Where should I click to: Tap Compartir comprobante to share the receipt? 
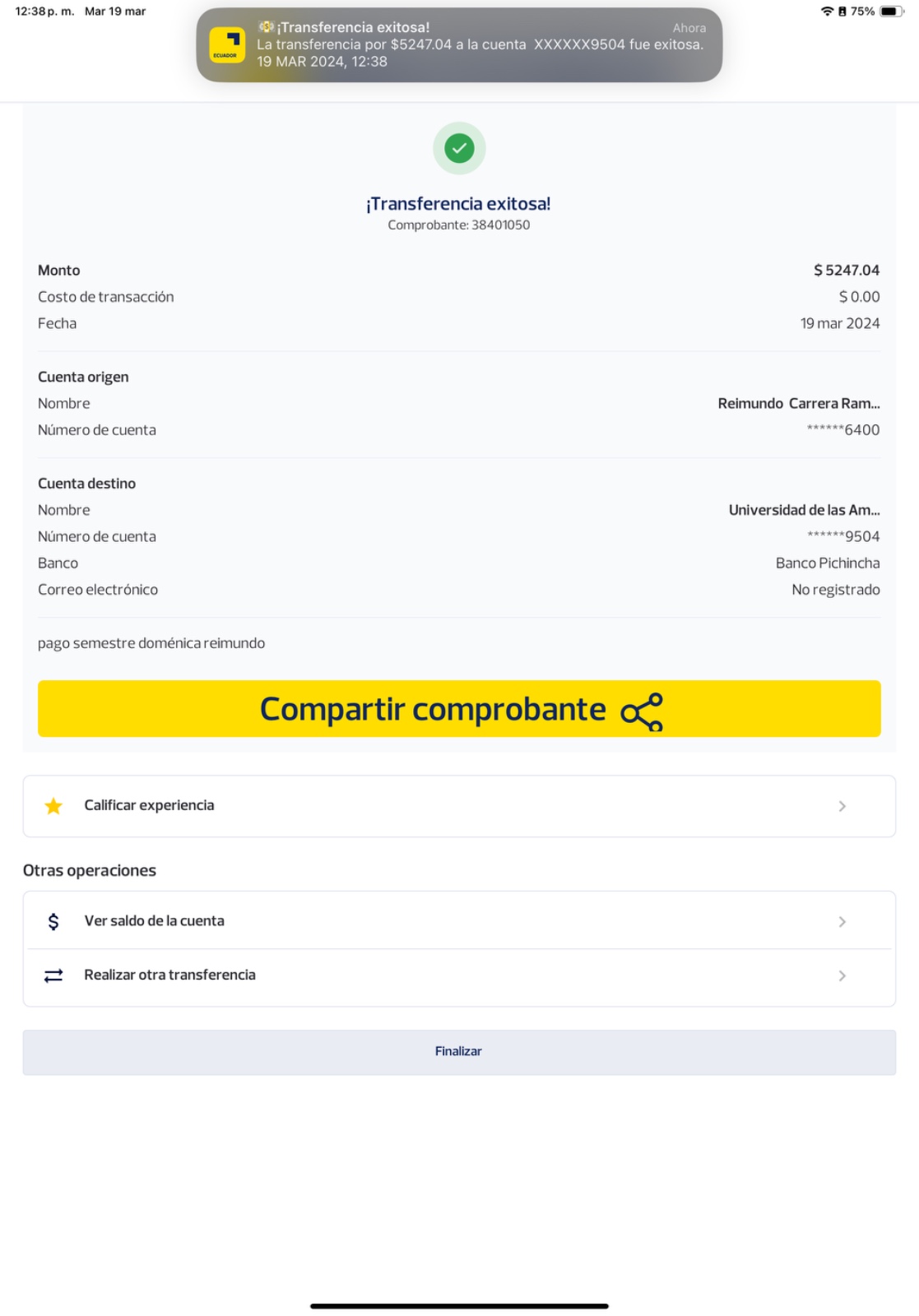[459, 709]
